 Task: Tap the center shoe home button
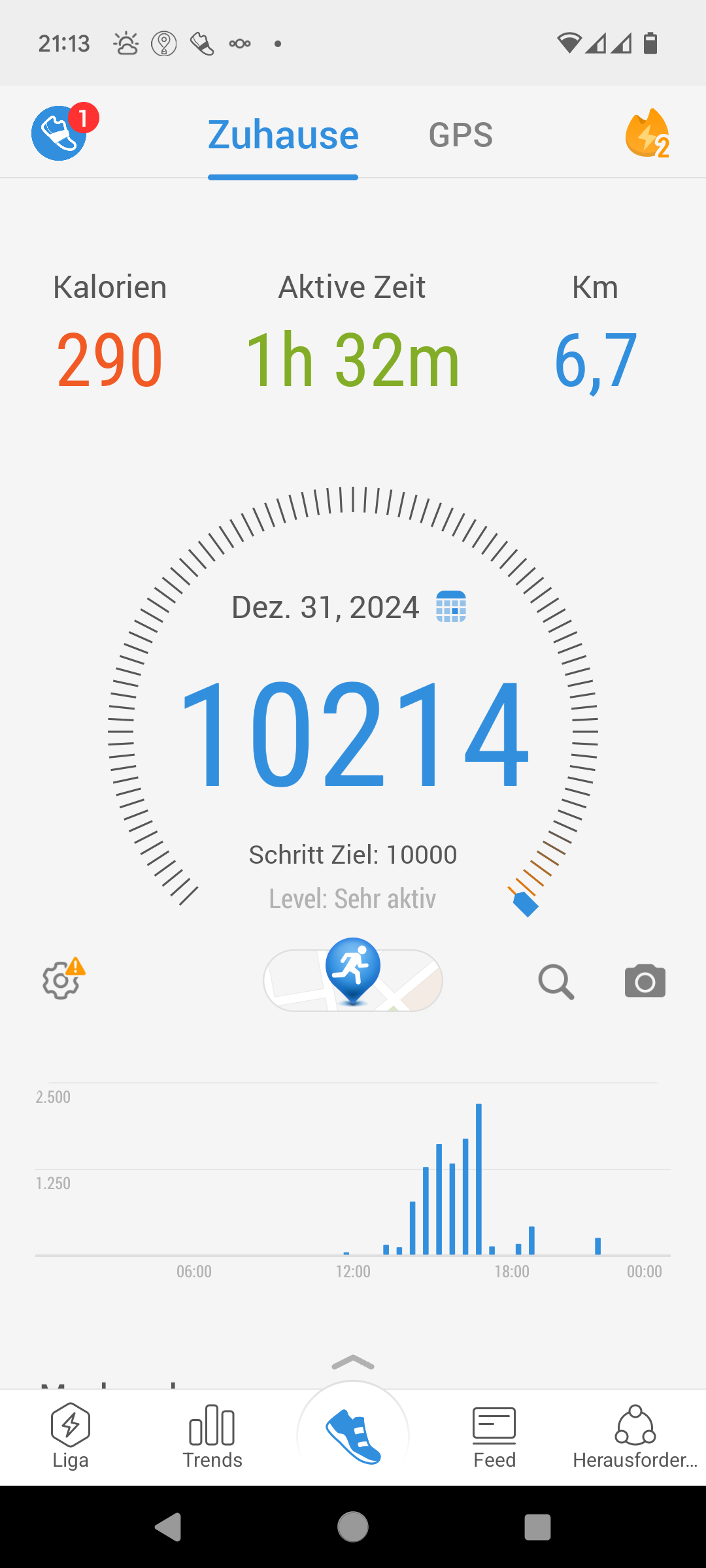[x=353, y=1436]
